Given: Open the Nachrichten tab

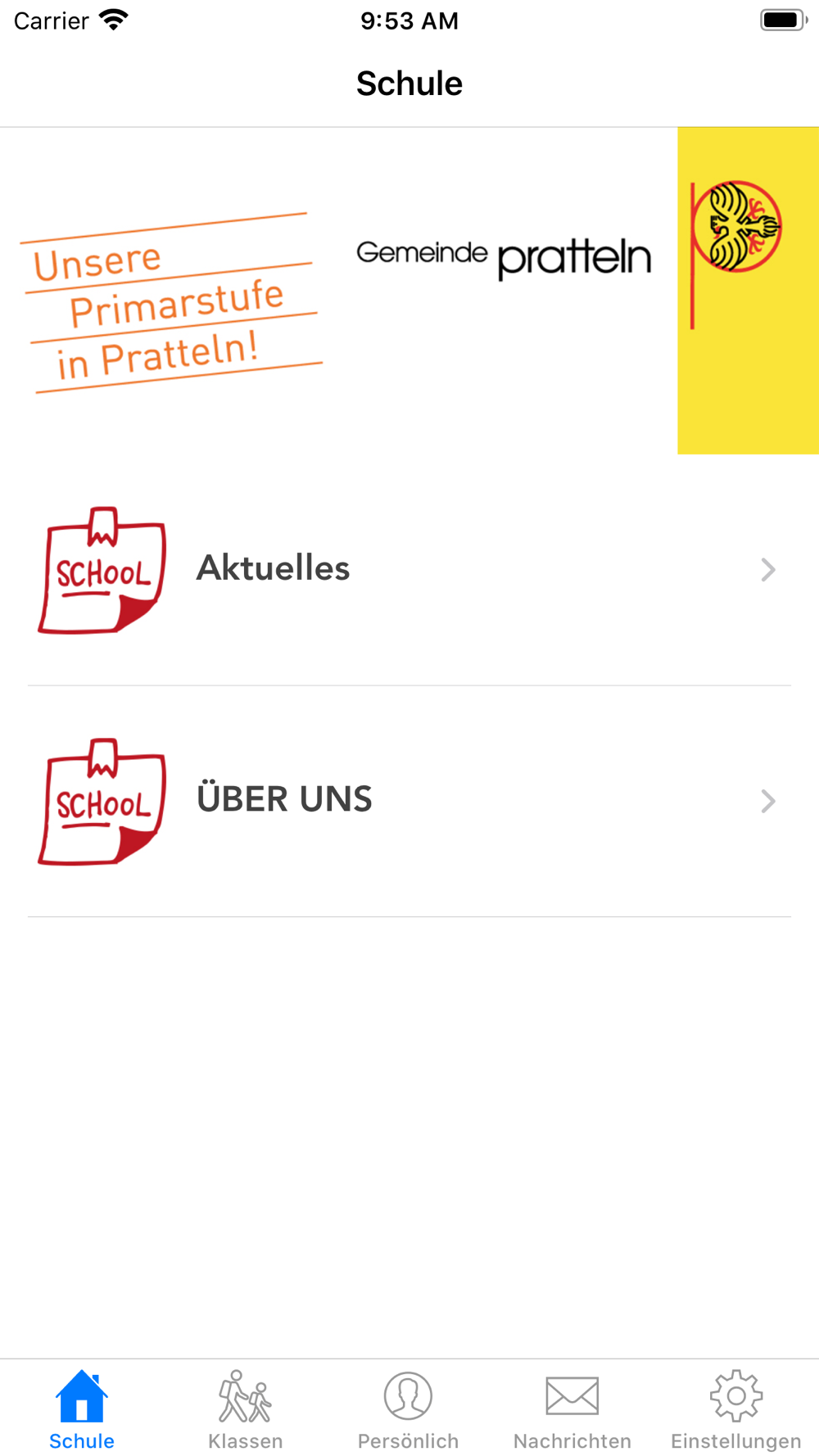Looking at the screenshot, I should (572, 1409).
